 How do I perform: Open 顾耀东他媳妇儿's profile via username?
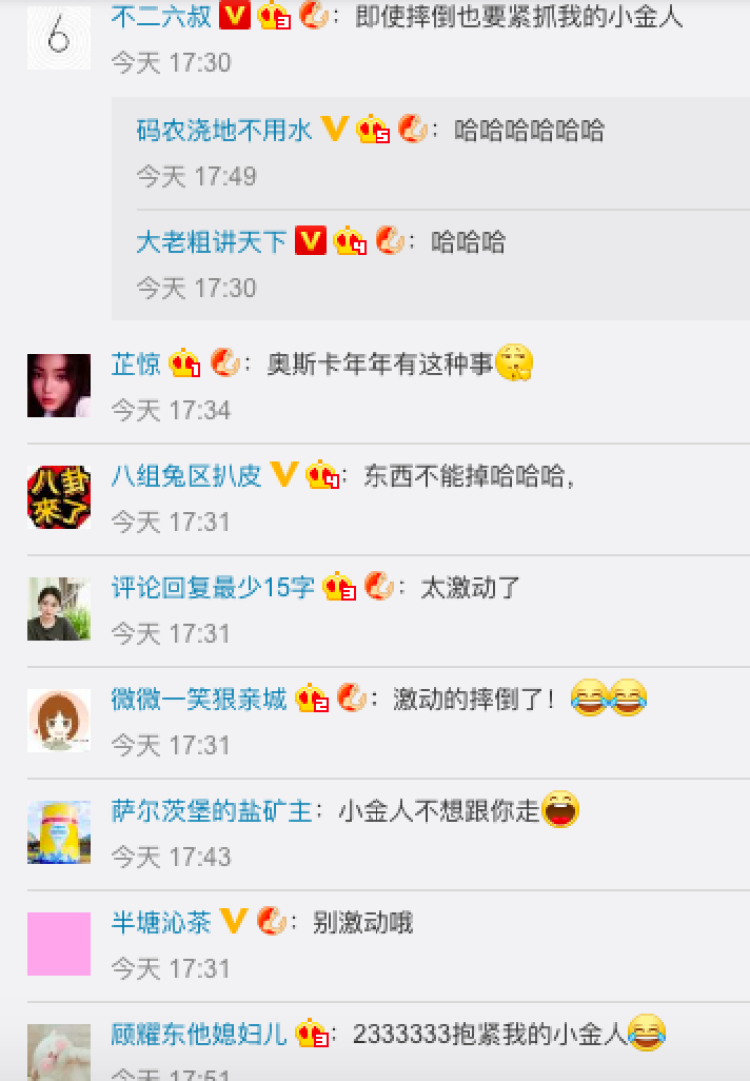click(x=199, y=1033)
